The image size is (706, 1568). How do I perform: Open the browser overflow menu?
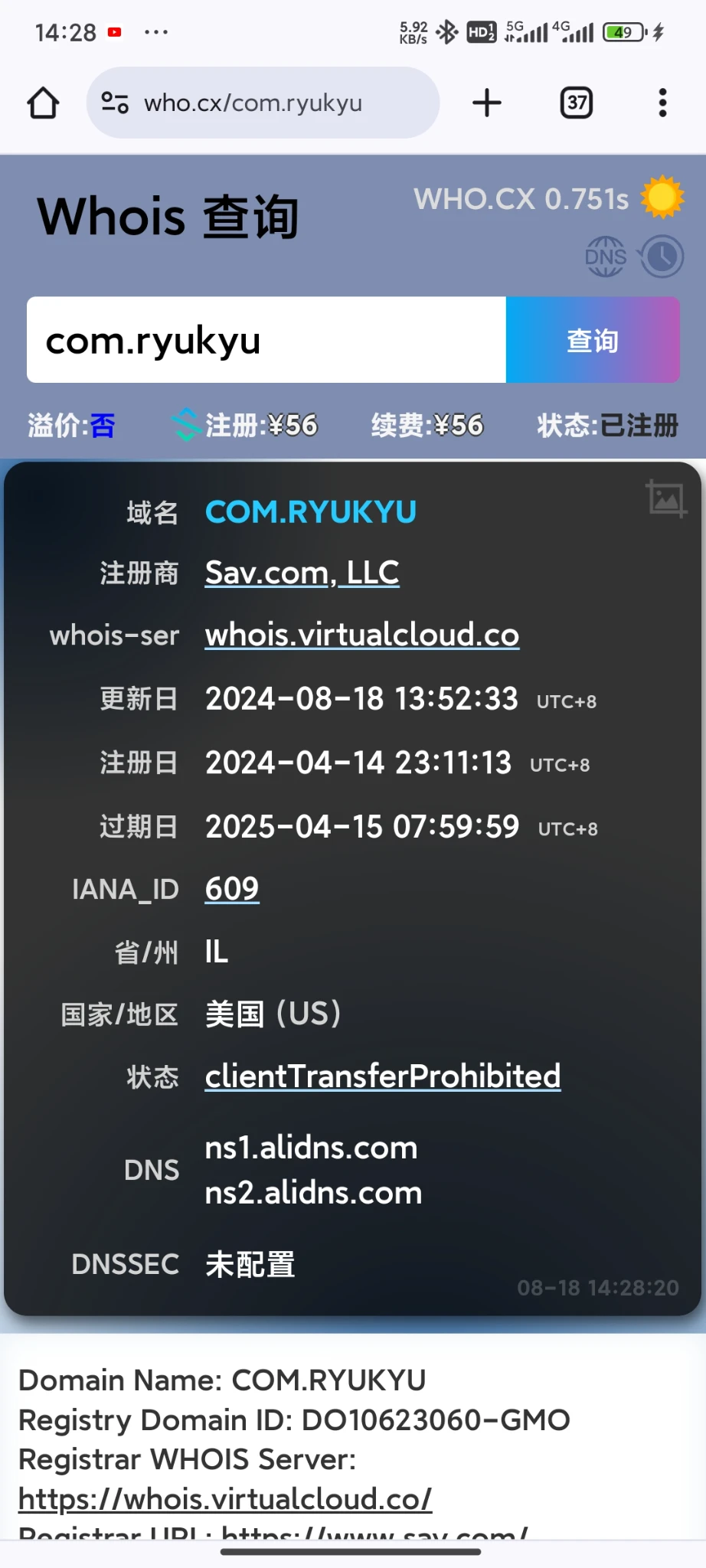point(662,103)
